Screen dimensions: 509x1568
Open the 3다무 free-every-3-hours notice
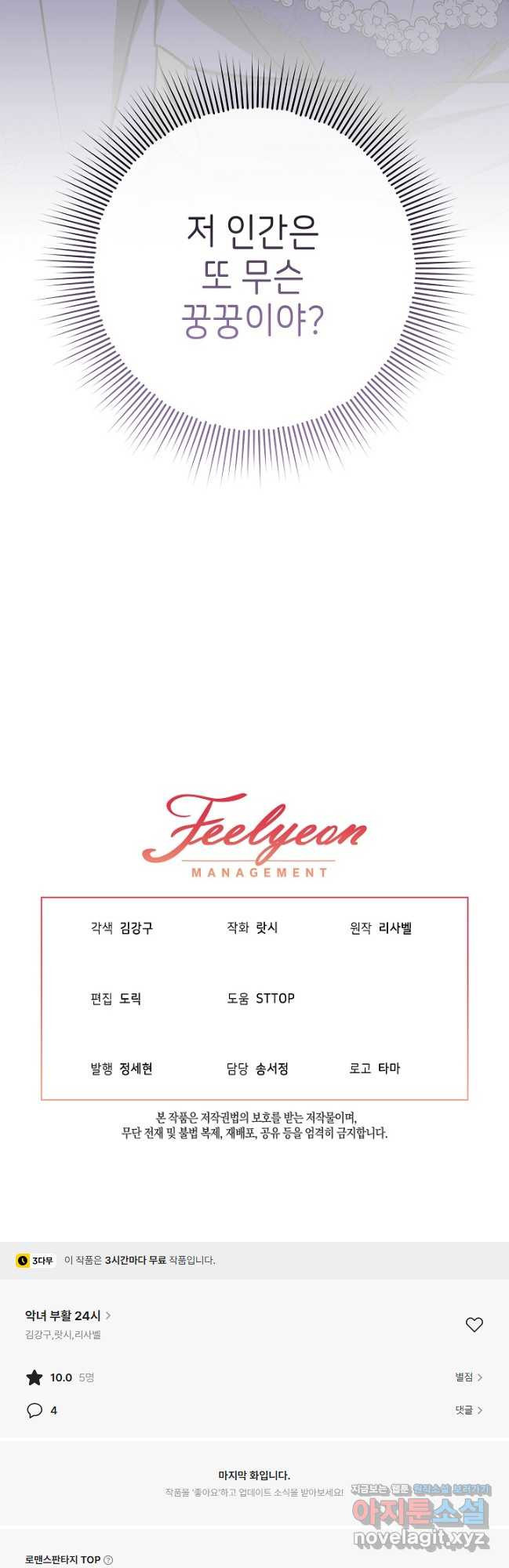pyautogui.click(x=36, y=1260)
